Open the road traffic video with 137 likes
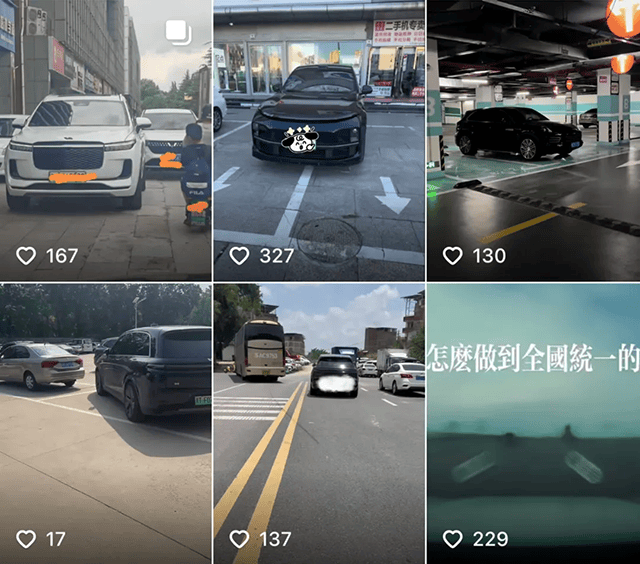 coord(319,423)
